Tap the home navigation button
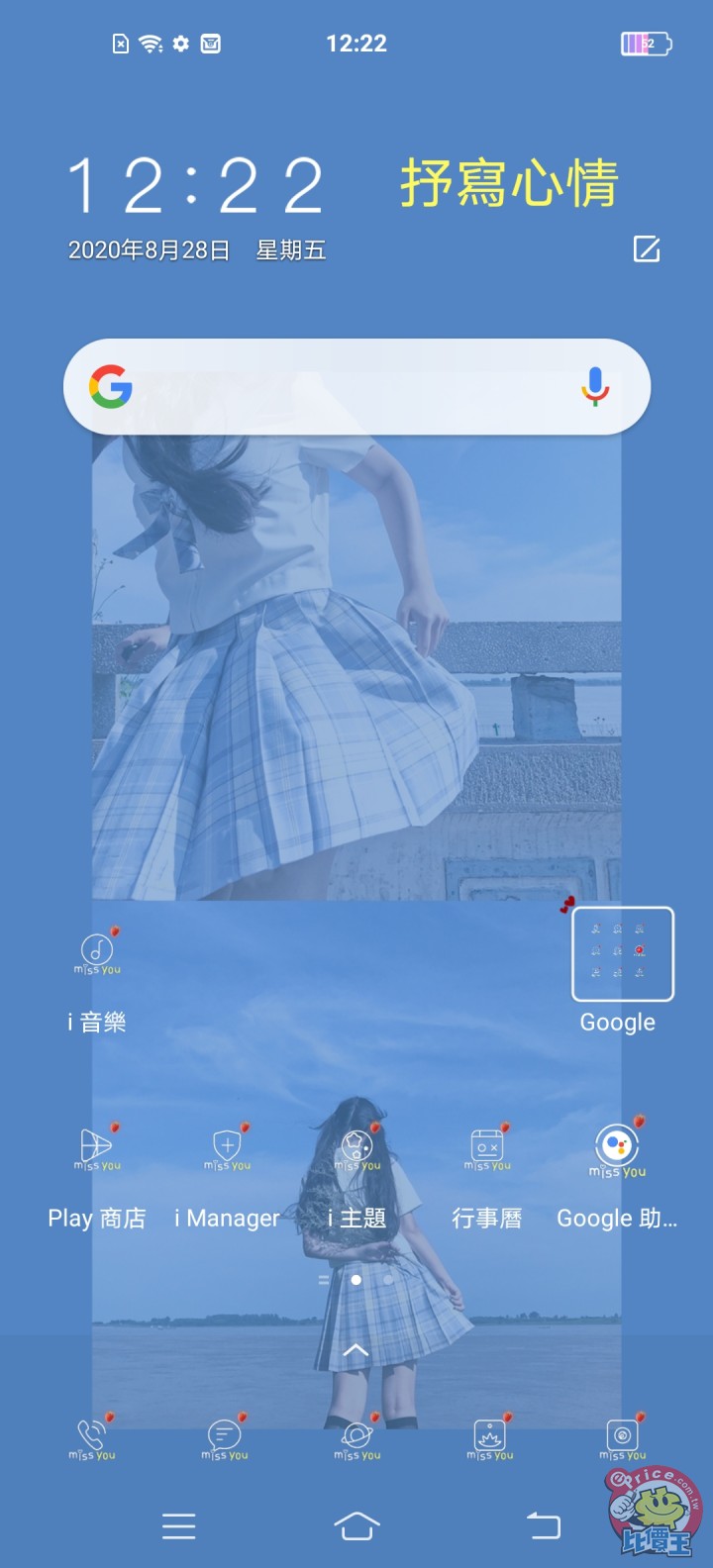713x1568 pixels. click(x=356, y=1525)
